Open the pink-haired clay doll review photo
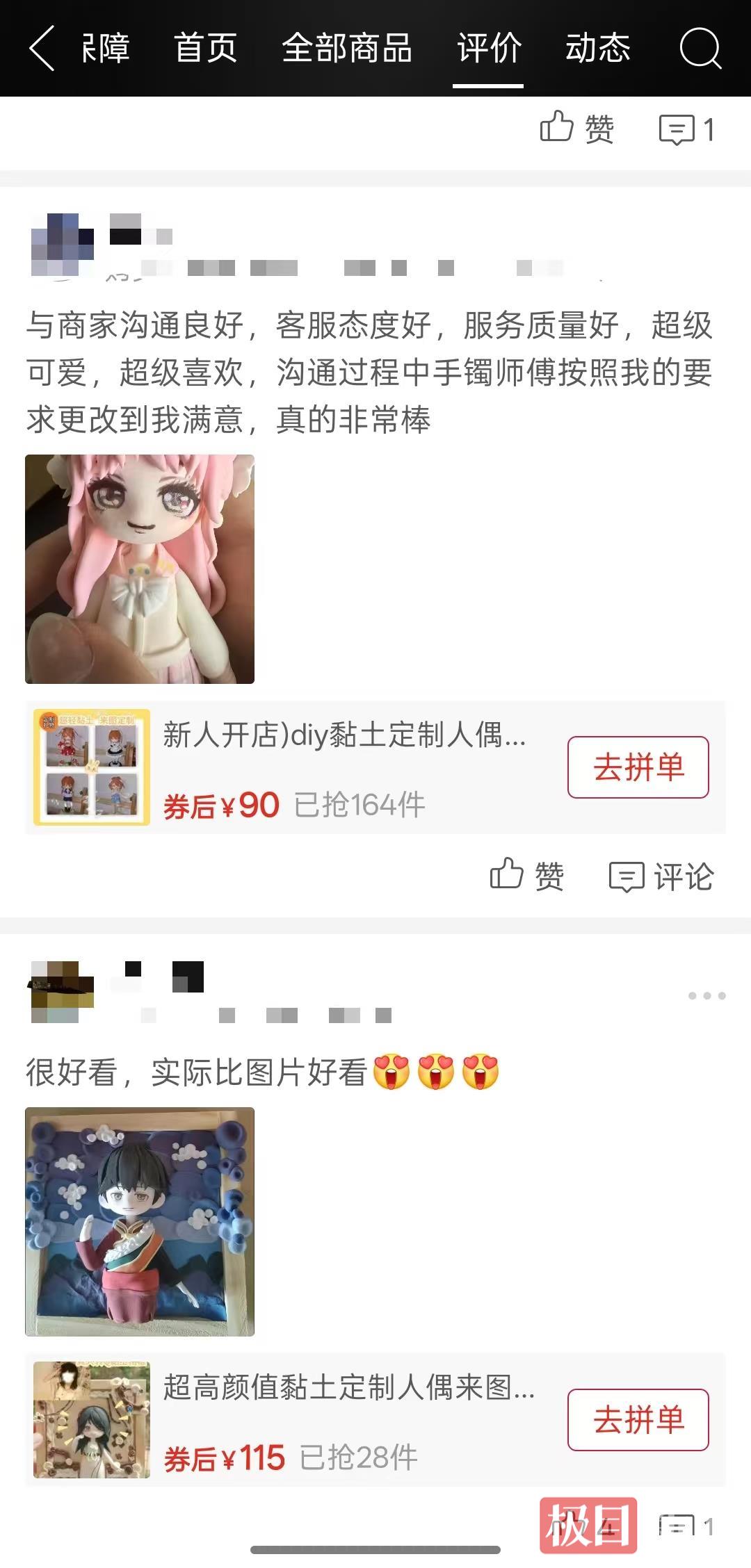 coord(140,569)
